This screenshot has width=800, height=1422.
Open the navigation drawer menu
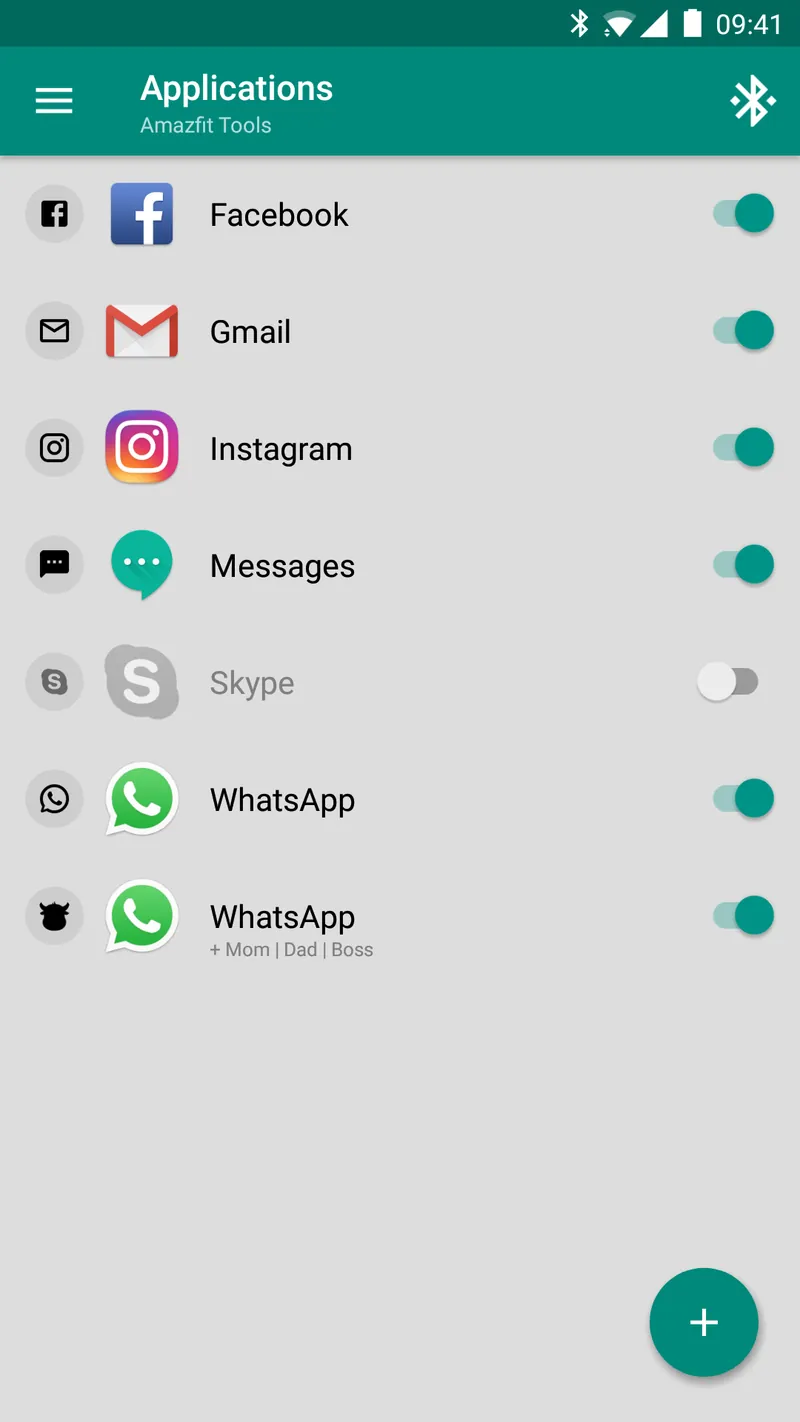(x=53, y=100)
